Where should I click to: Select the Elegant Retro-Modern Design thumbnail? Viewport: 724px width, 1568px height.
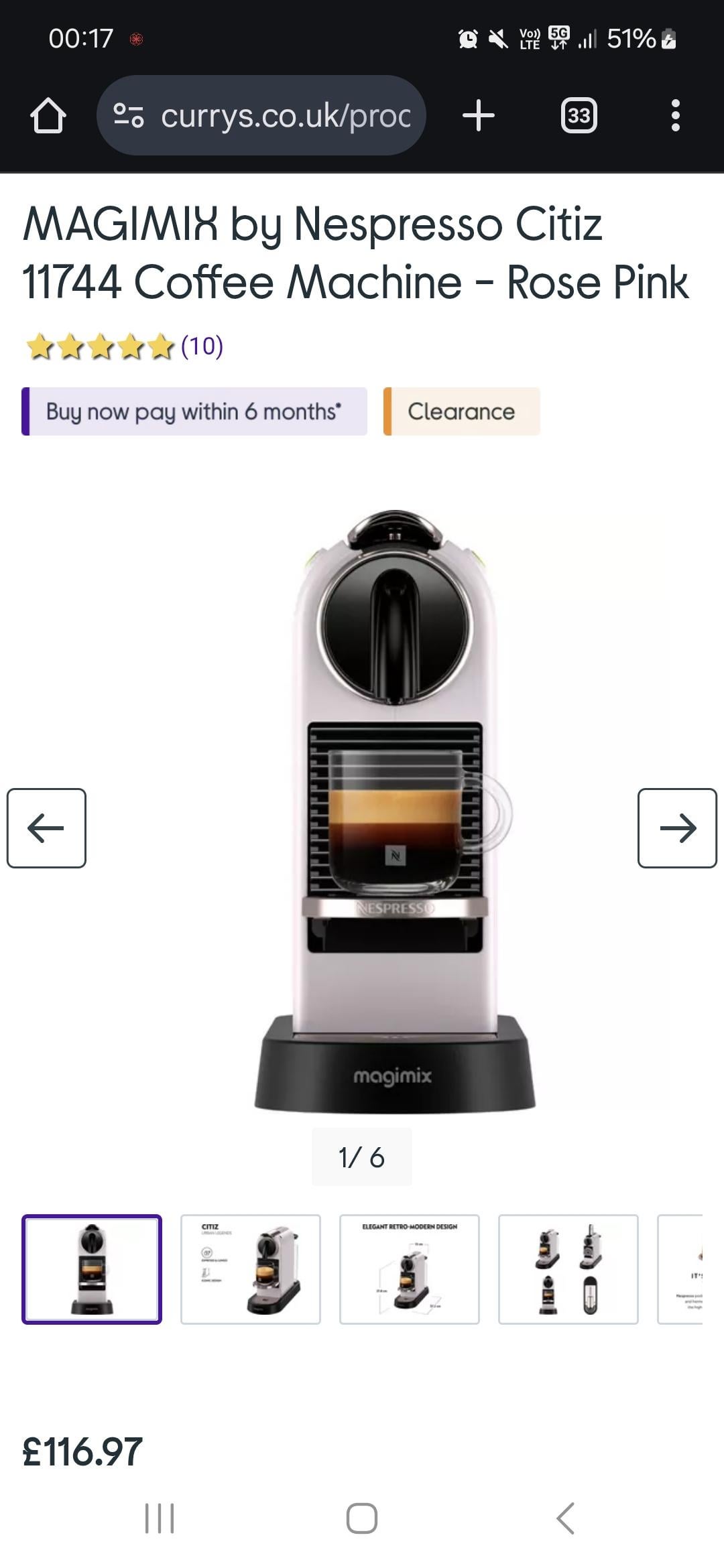click(410, 1269)
